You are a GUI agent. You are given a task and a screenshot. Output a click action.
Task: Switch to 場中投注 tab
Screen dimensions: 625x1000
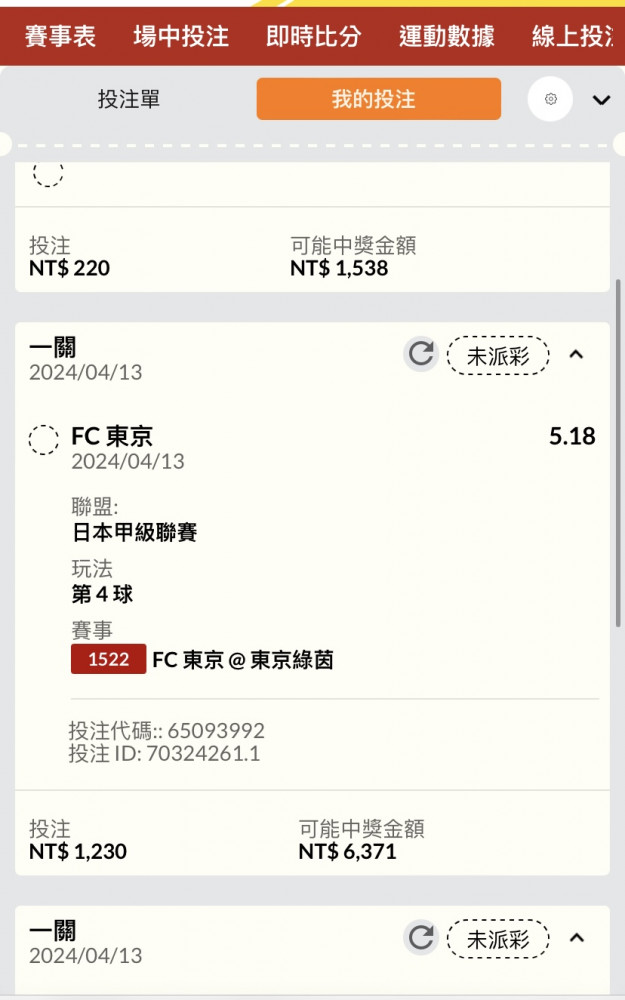(181, 36)
